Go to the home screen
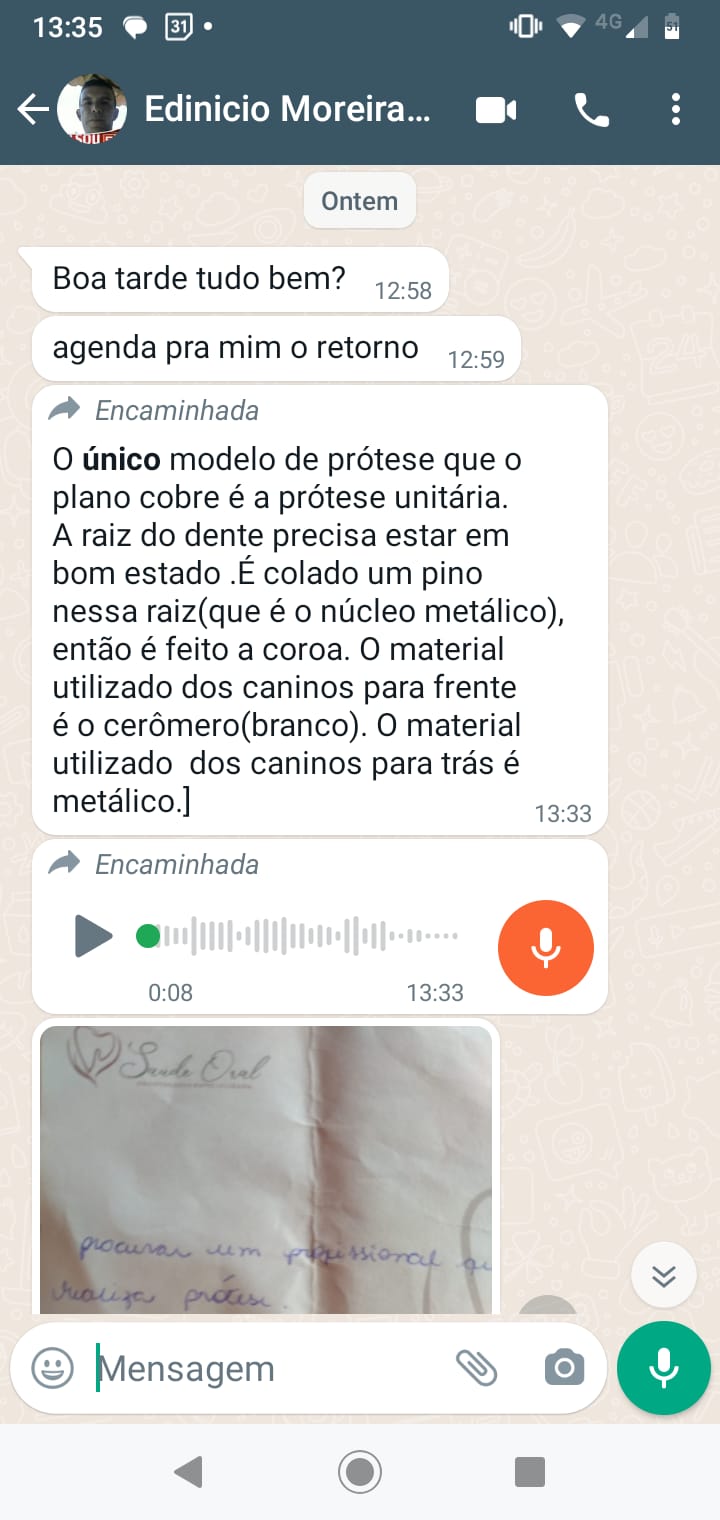 pyautogui.click(x=360, y=1472)
